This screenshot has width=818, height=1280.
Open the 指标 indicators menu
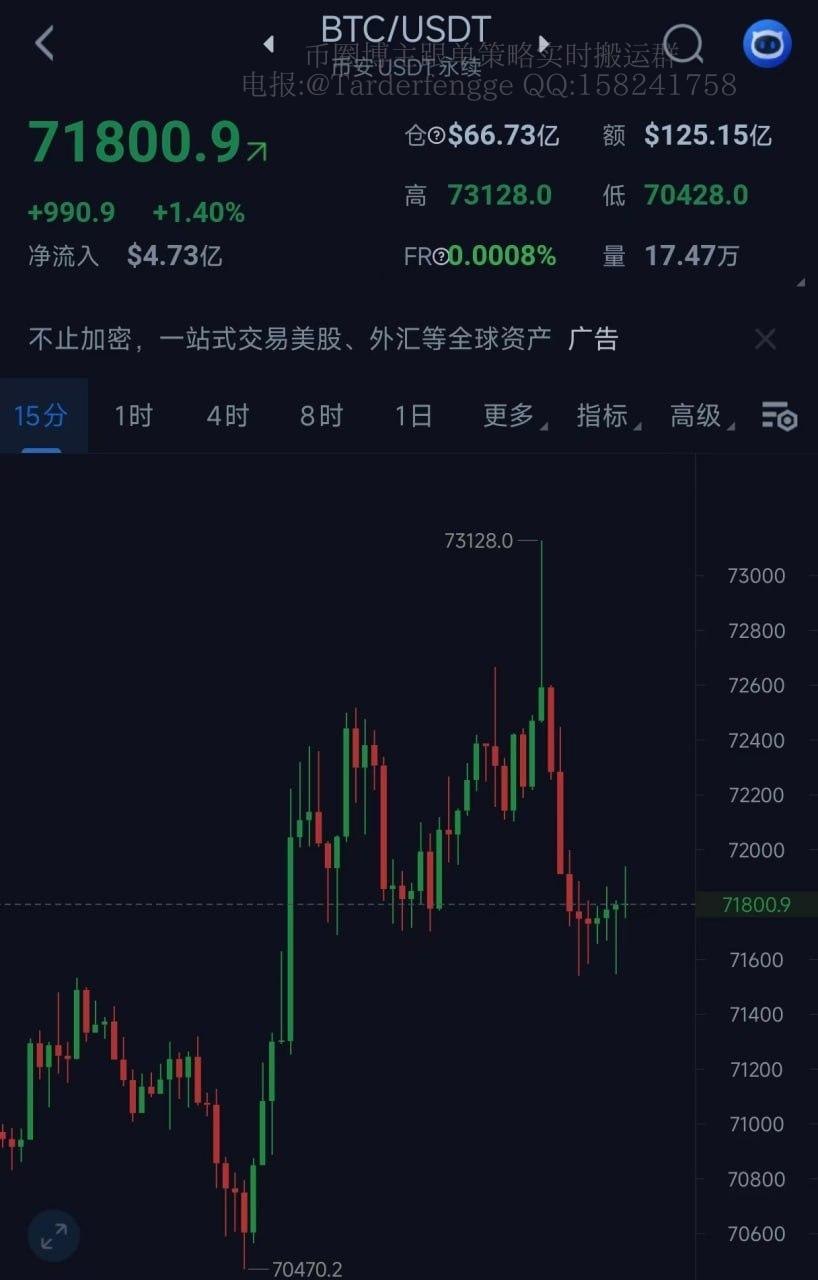(x=603, y=416)
